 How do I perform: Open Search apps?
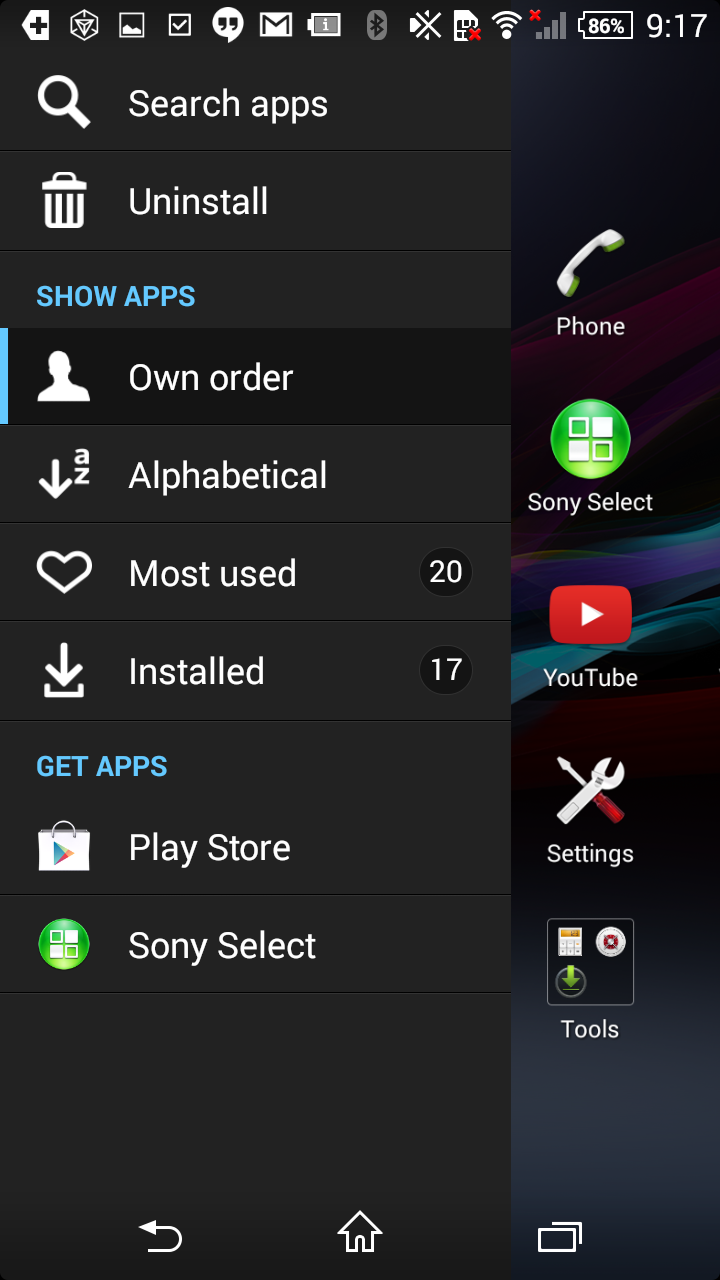coord(255,103)
